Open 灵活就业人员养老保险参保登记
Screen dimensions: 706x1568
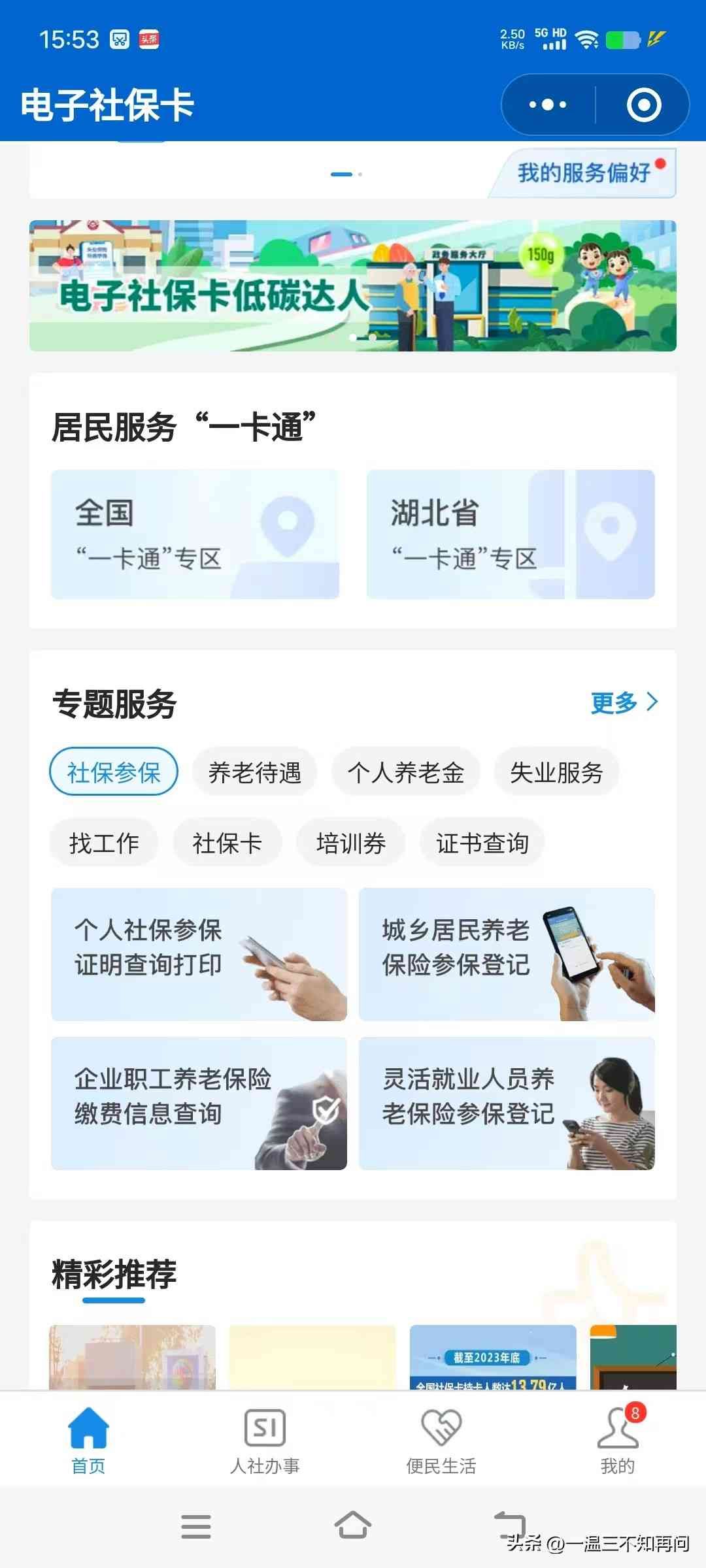pyautogui.click(x=507, y=1103)
